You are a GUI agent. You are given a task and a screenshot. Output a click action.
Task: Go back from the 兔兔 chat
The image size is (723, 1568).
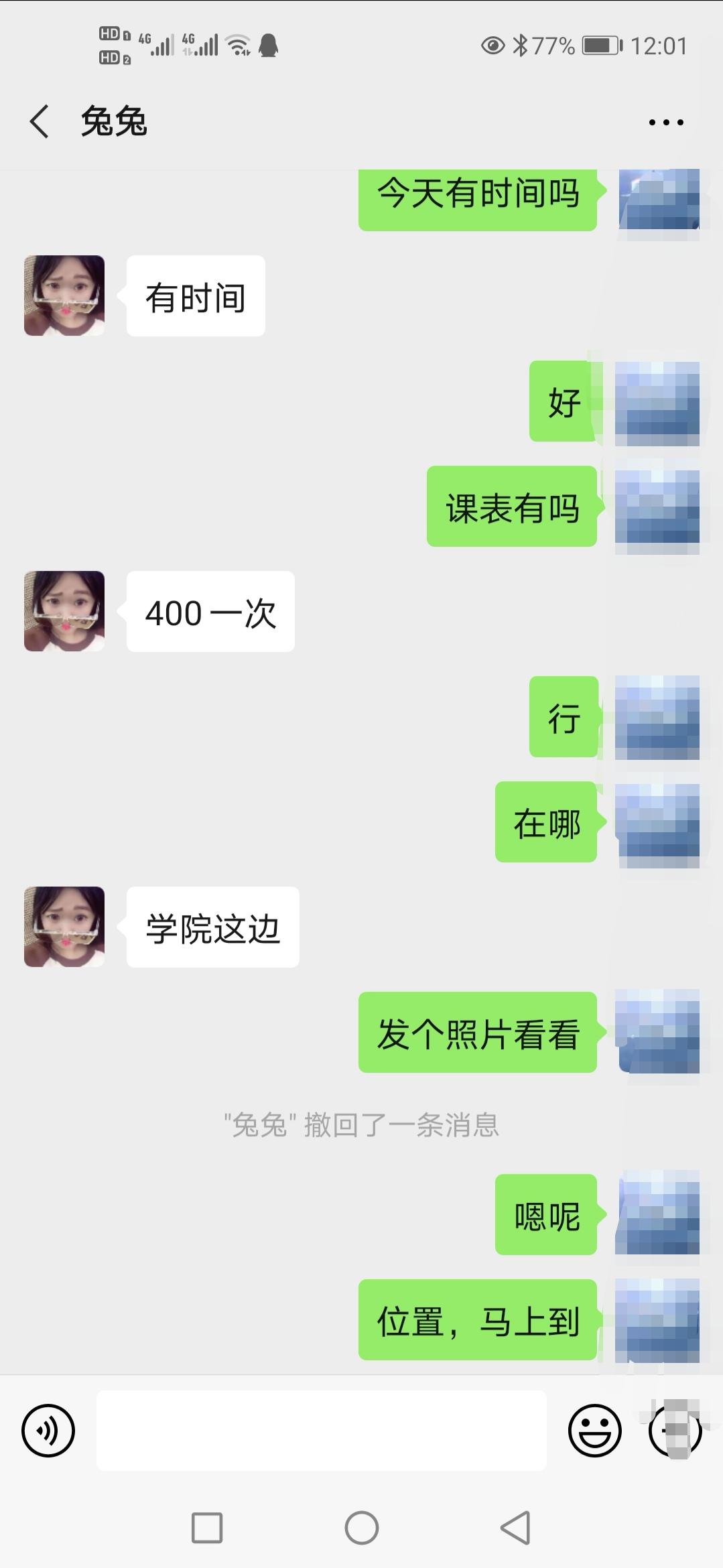click(40, 122)
